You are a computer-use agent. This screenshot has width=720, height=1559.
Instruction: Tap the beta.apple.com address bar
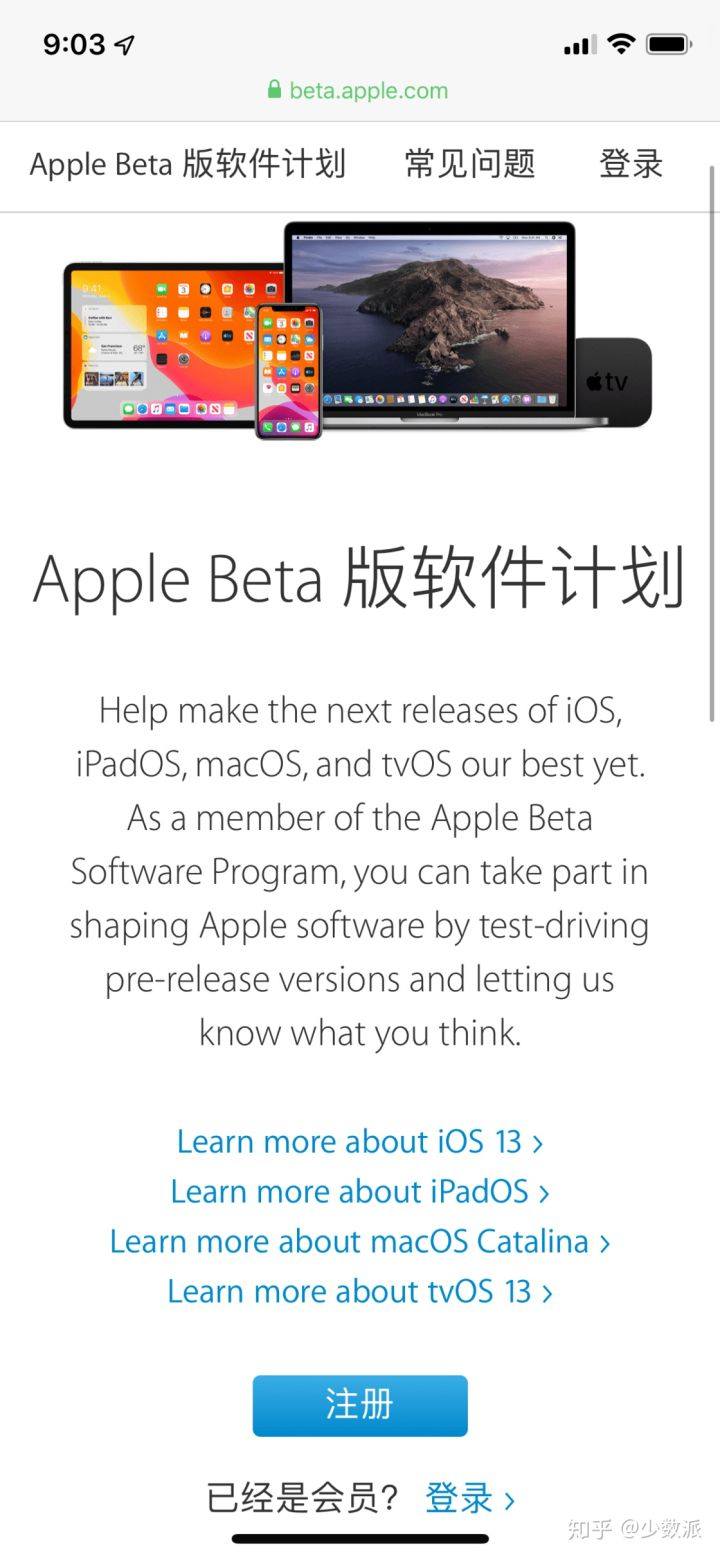click(x=359, y=91)
